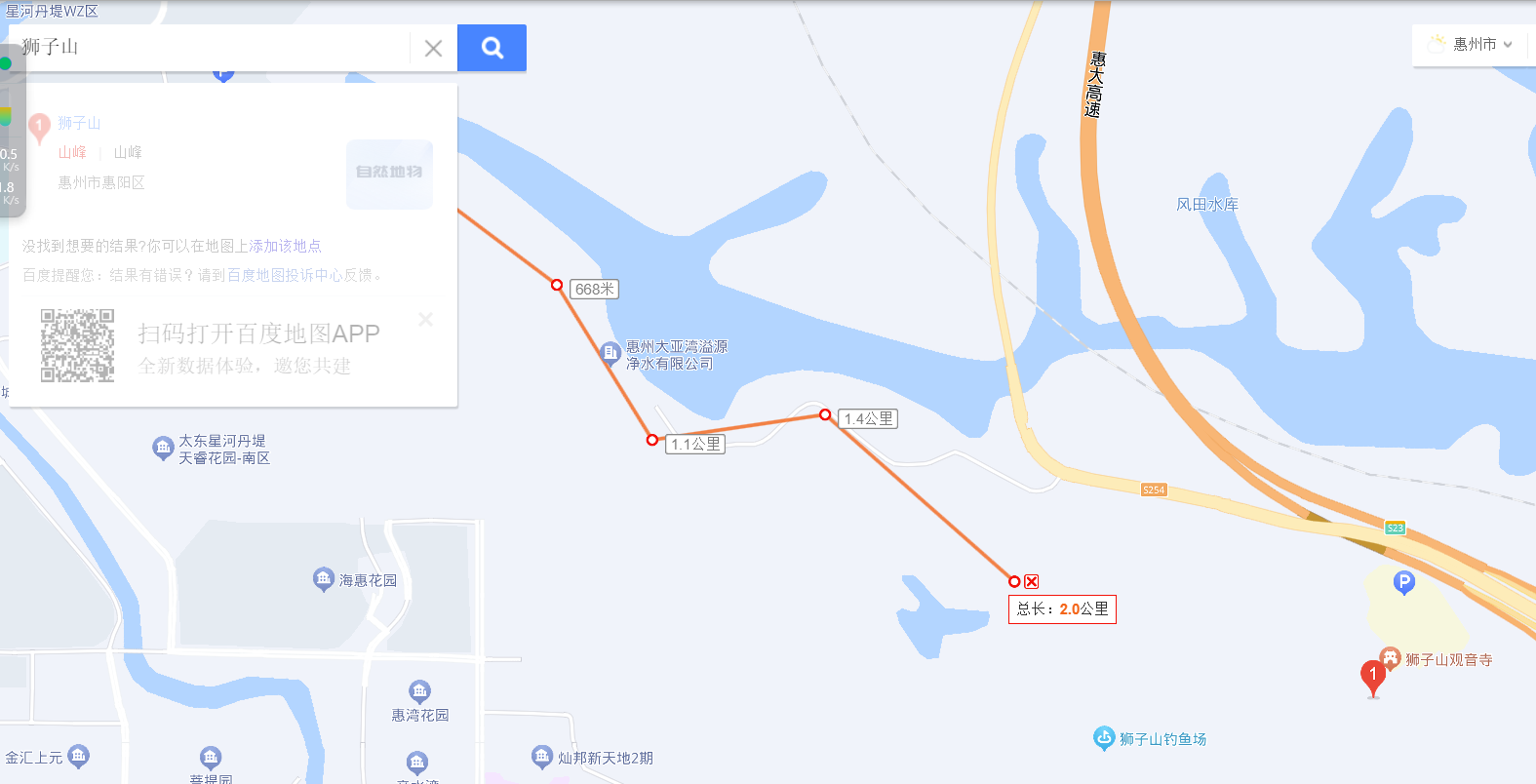This screenshot has width=1536, height=784.
Task: Tap the 添加该地点 link
Action: tap(285, 246)
